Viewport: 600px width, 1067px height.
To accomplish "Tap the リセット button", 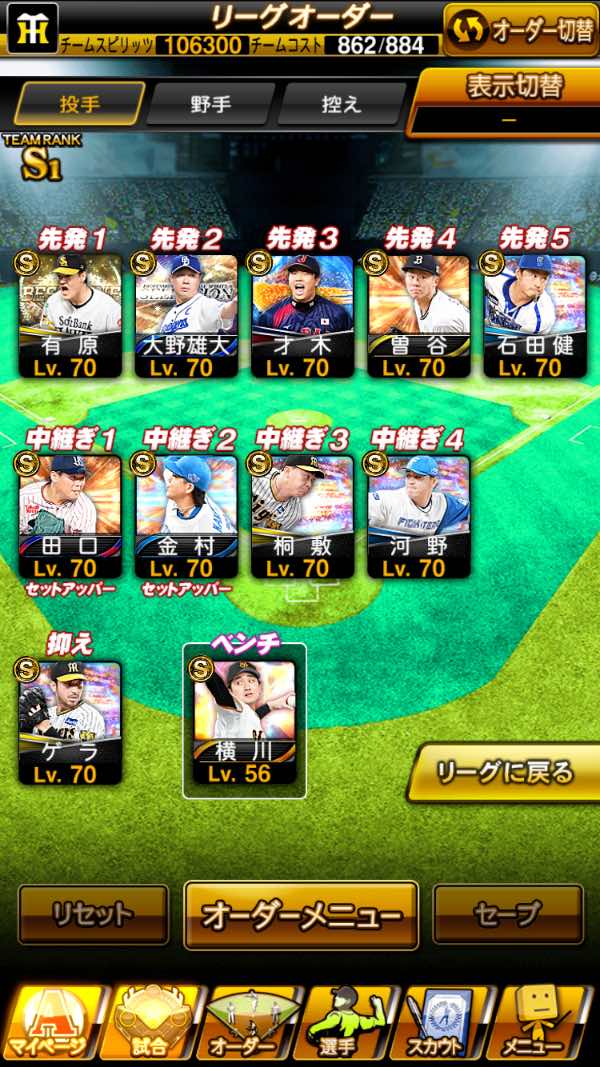I will tap(93, 914).
